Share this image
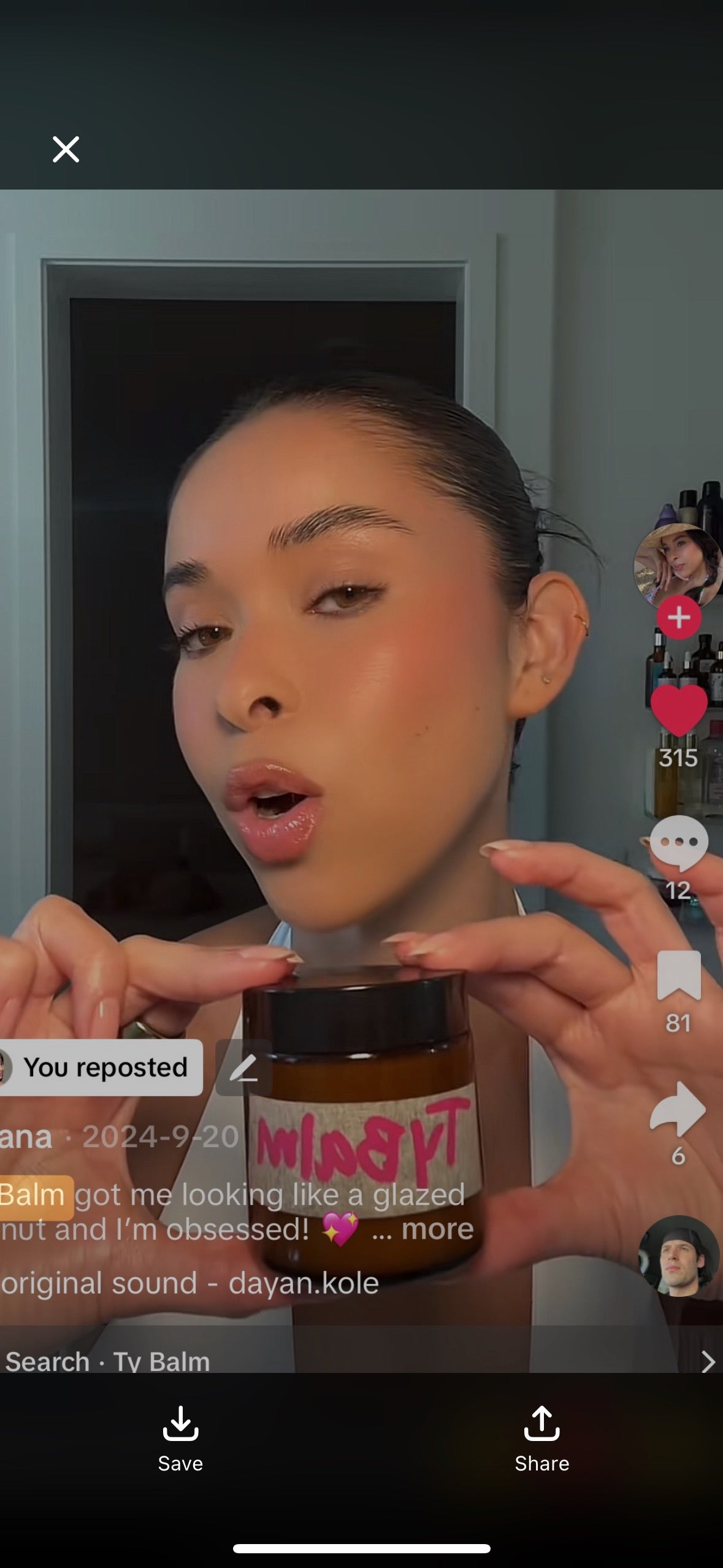 pos(541,1439)
